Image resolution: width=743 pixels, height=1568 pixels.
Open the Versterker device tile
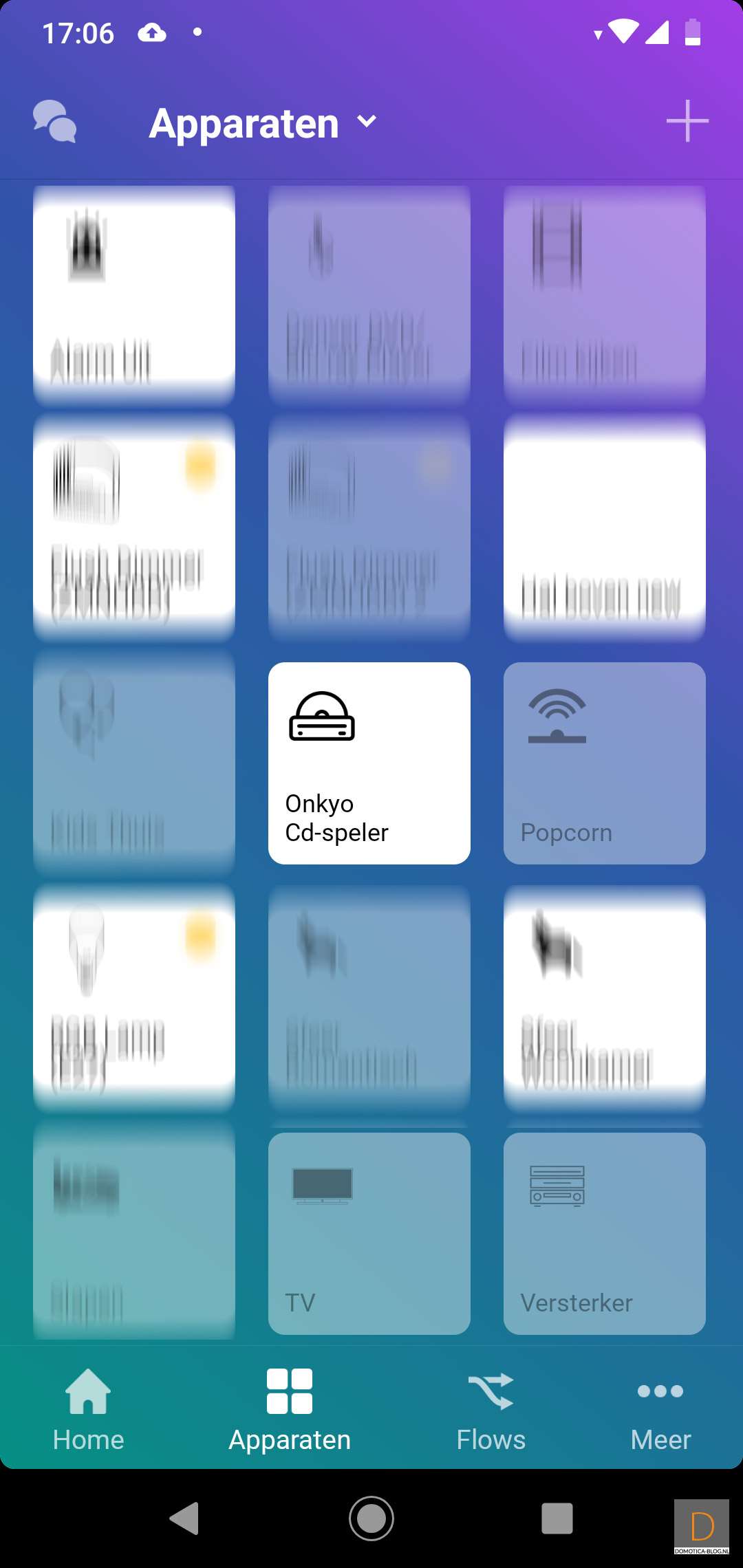(x=604, y=1233)
